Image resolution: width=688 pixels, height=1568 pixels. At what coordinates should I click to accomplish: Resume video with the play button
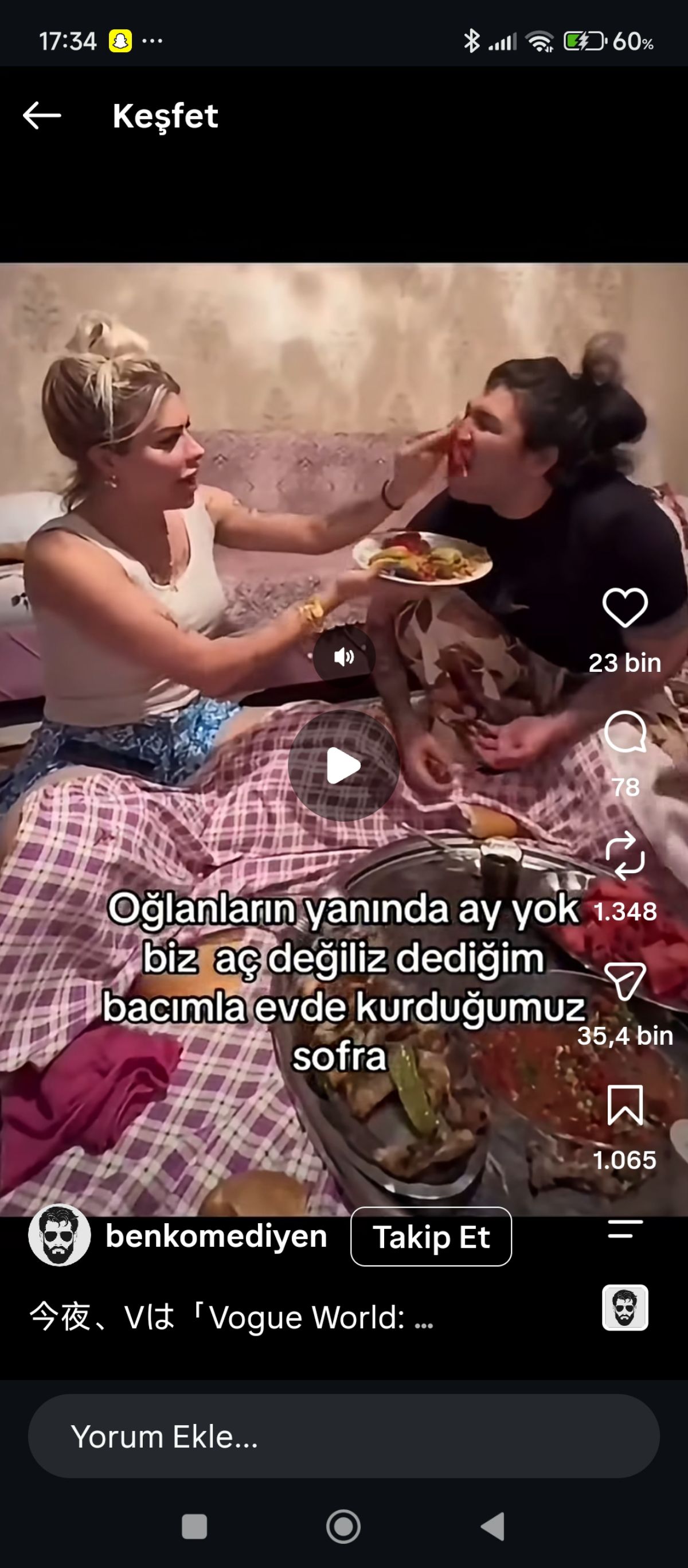click(x=343, y=766)
